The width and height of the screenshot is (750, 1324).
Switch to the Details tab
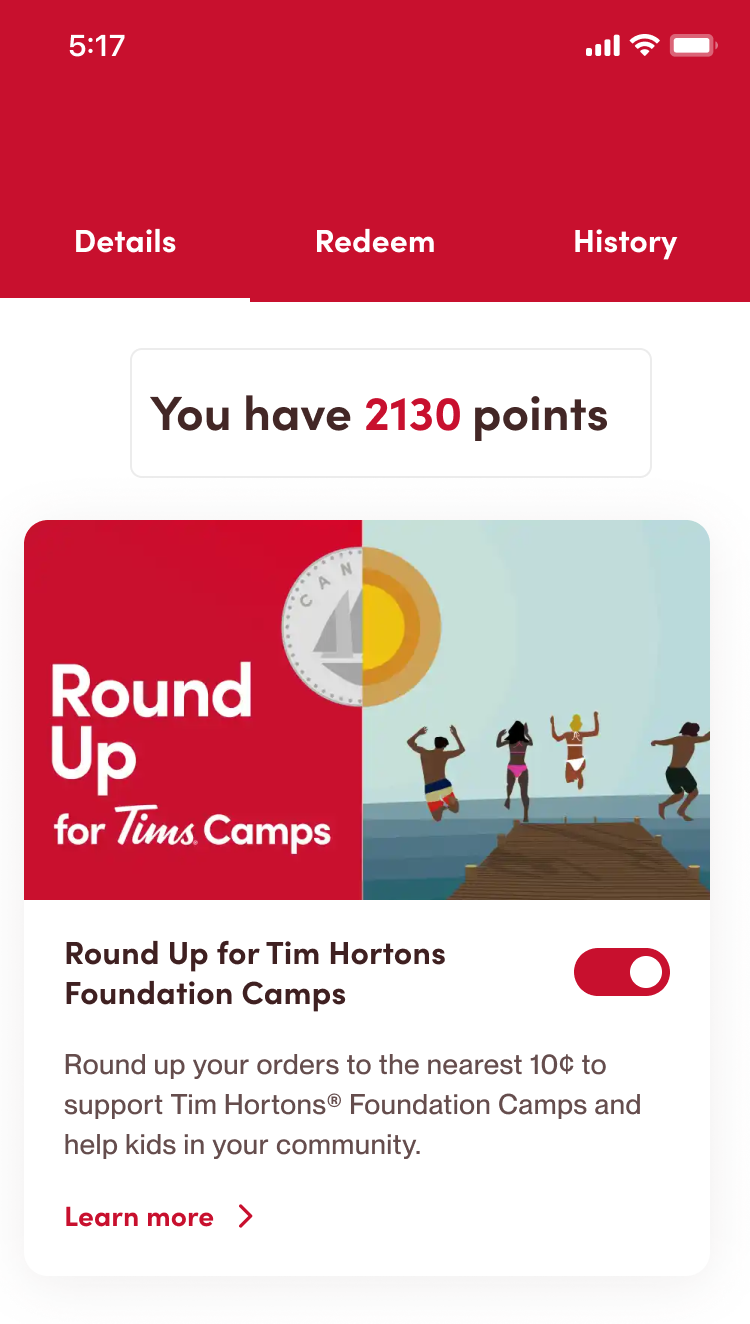click(x=125, y=242)
